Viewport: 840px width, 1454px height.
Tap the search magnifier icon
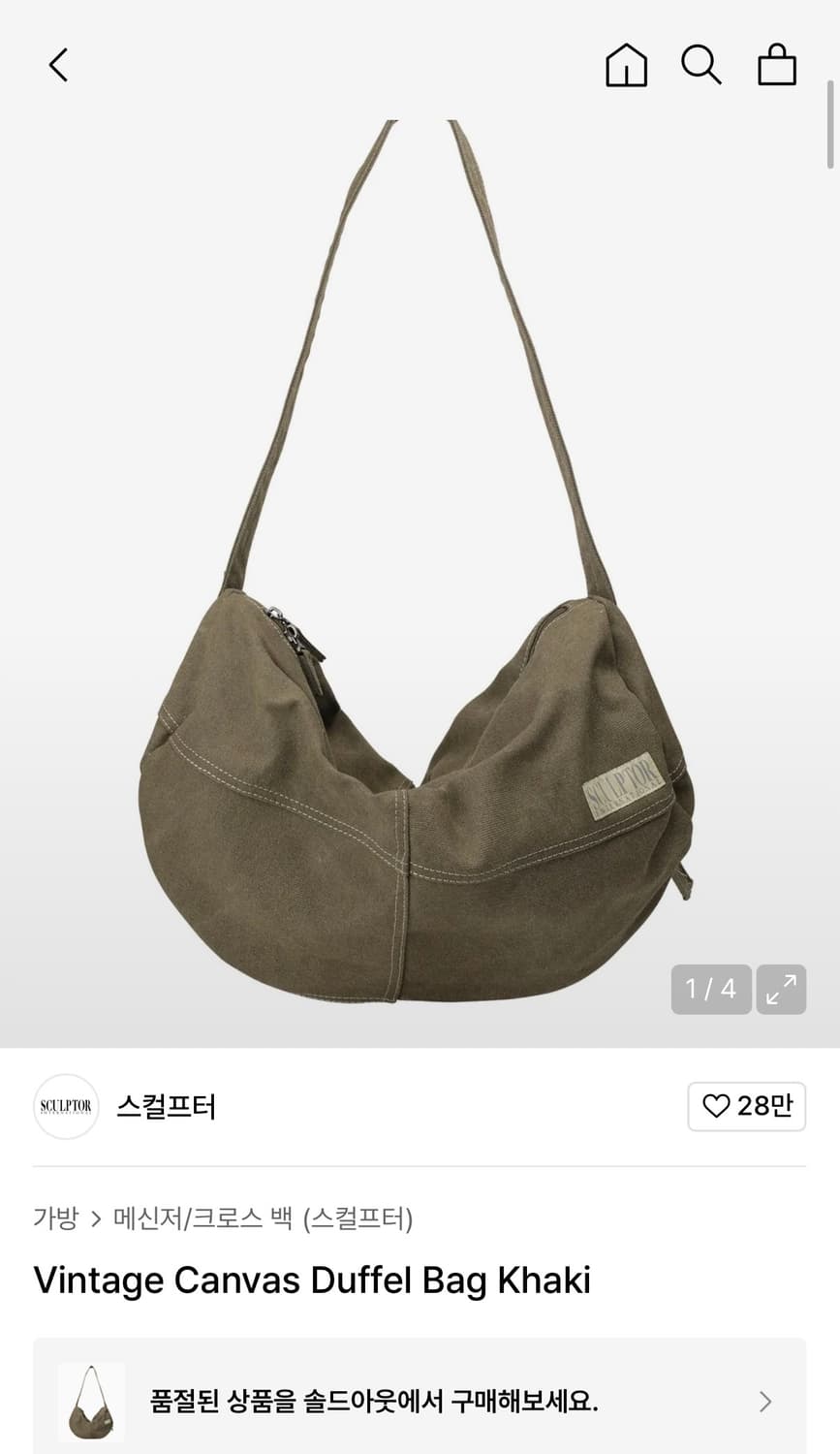point(700,66)
